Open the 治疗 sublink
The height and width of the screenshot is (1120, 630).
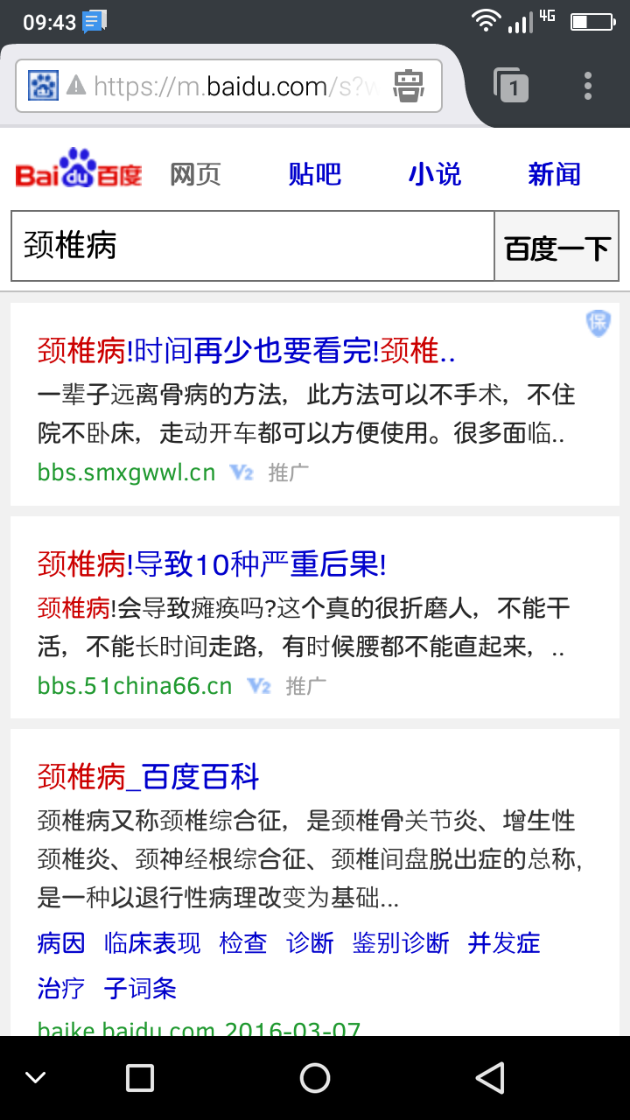coord(61,989)
